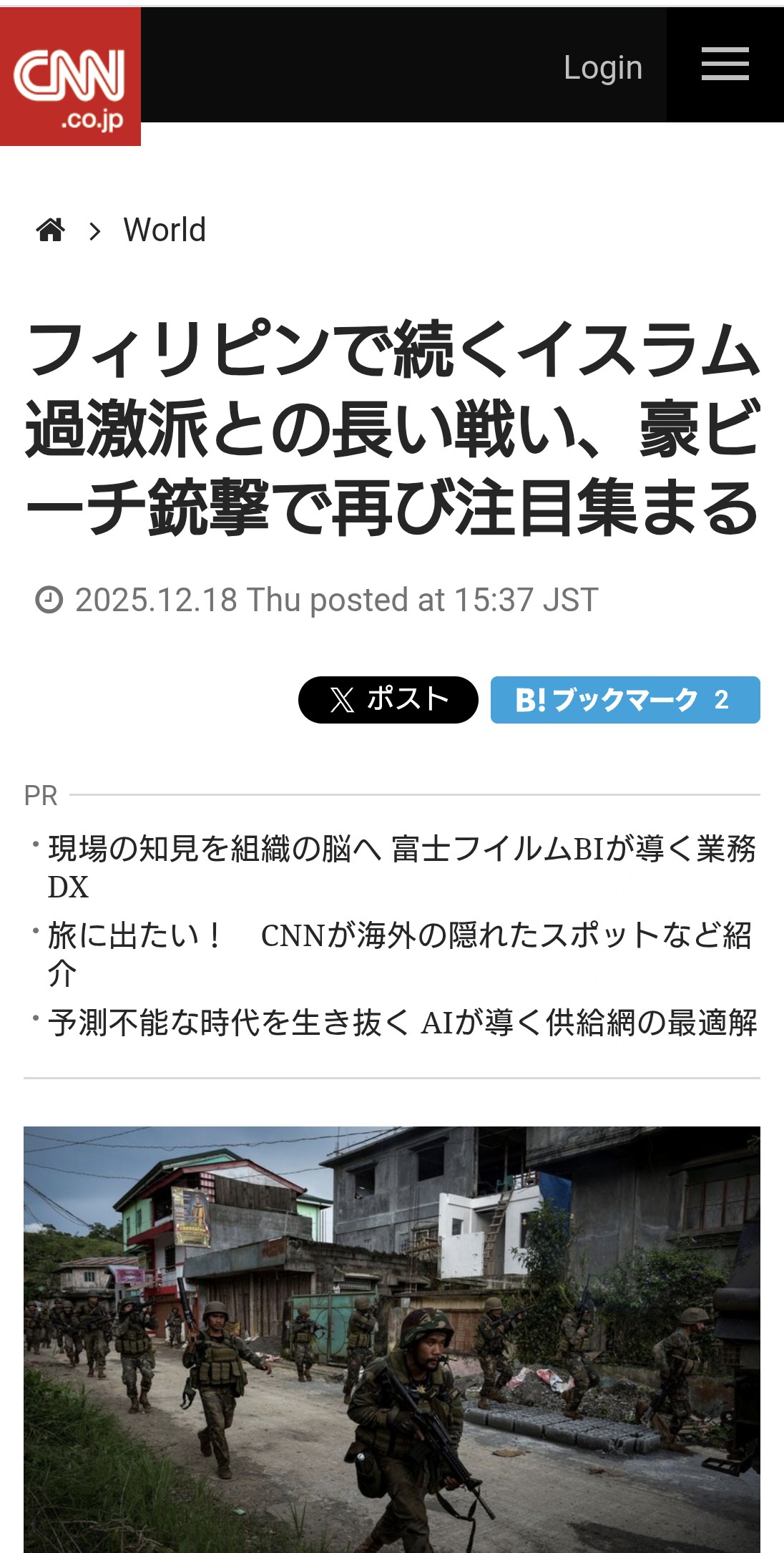Tap the Login button

click(602, 68)
